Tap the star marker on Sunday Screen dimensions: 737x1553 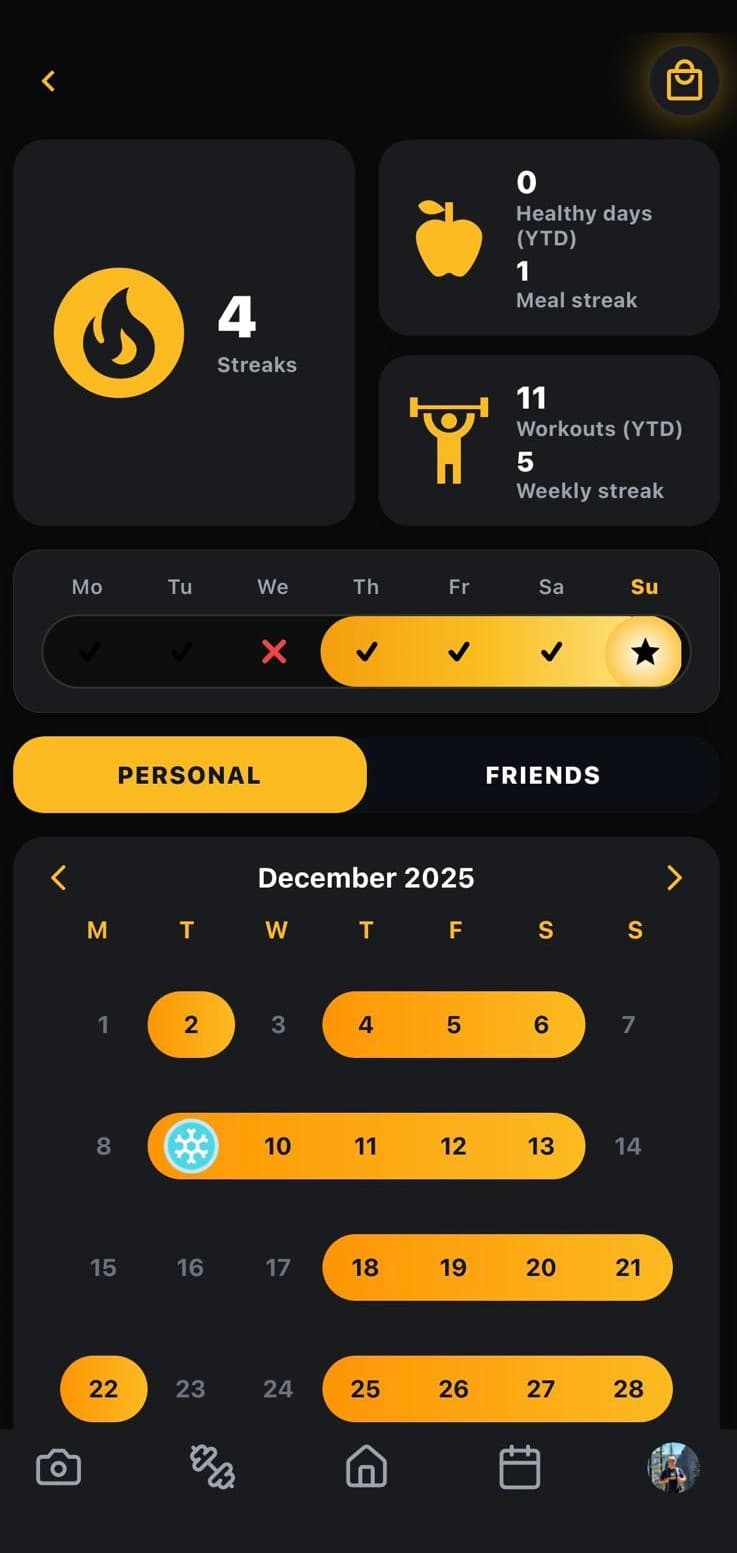click(645, 651)
